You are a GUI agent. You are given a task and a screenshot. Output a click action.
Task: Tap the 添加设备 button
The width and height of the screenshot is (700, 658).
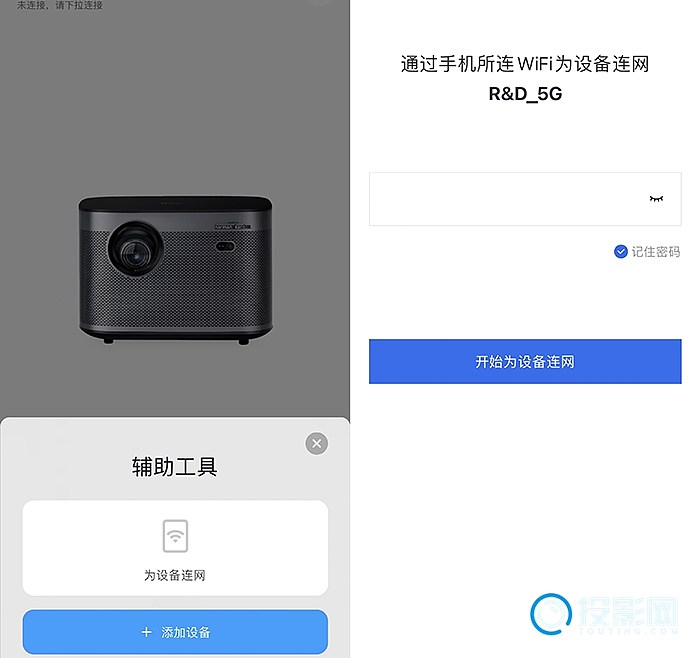(175, 632)
